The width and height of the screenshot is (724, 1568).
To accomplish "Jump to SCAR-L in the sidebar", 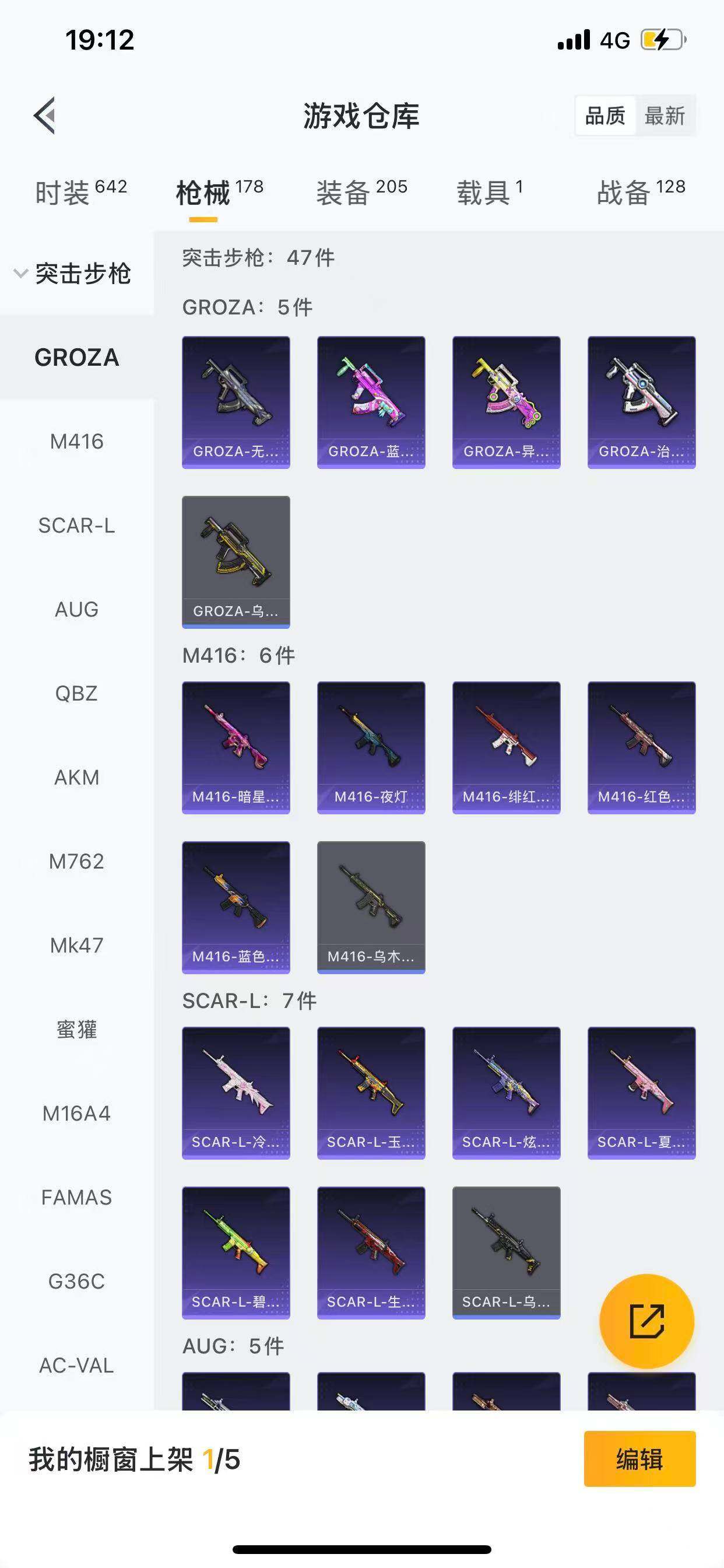I will [x=77, y=526].
